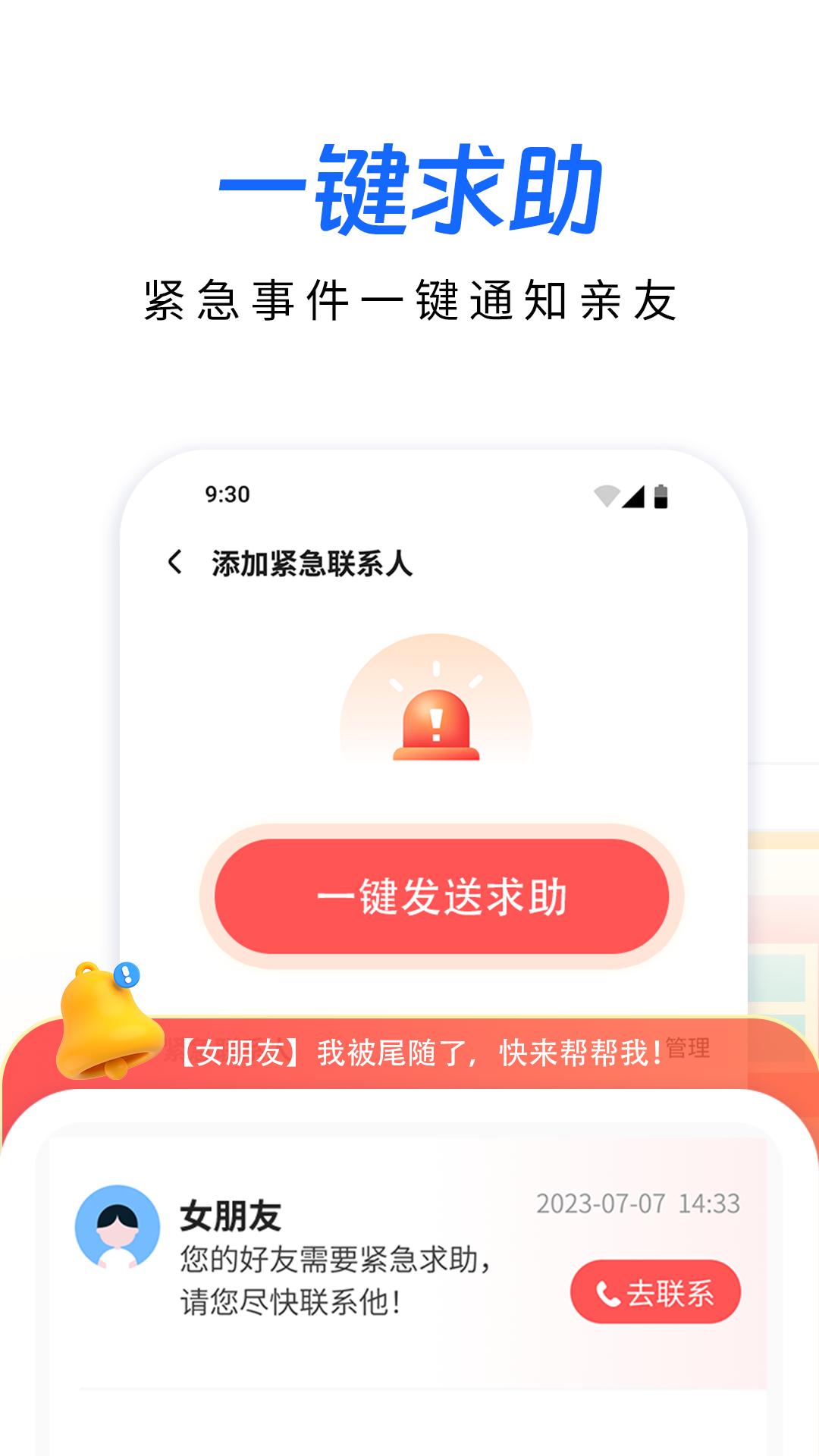Click the Wi-Fi status icon
The width and height of the screenshot is (819, 1456).
pos(607,494)
